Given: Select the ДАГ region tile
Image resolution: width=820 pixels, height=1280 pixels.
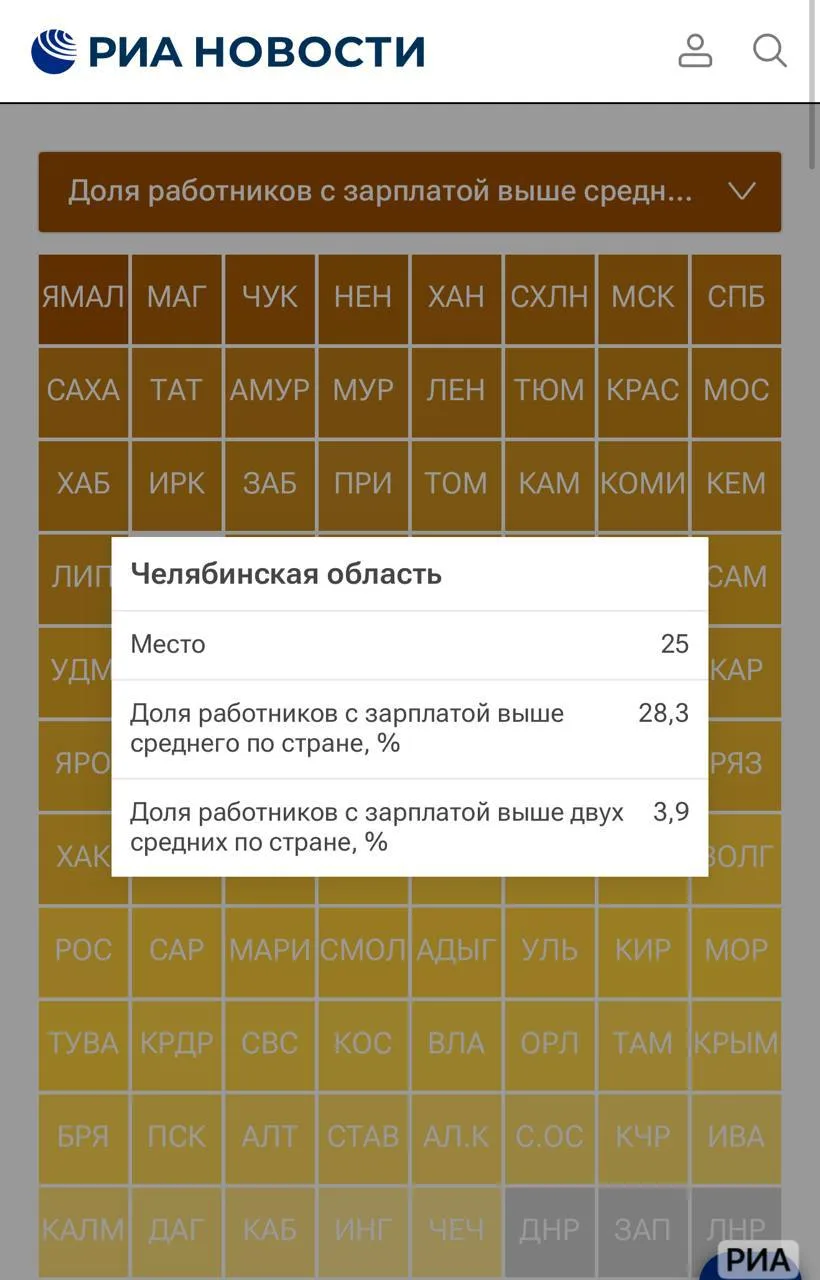Looking at the screenshot, I should (176, 1230).
